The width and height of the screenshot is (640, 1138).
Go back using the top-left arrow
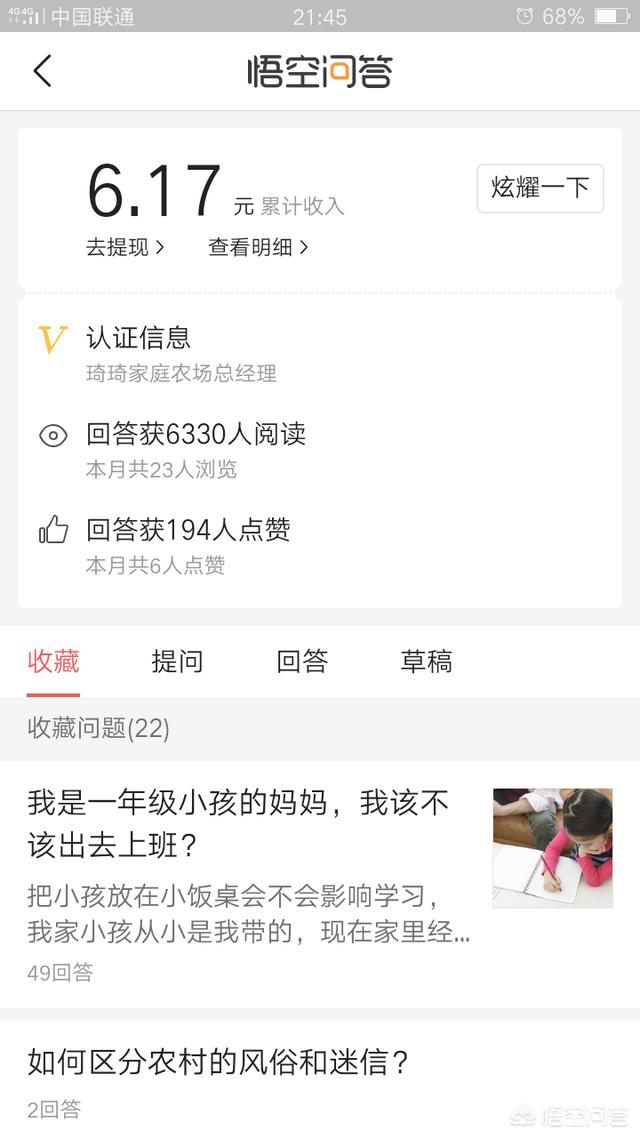[x=42, y=71]
